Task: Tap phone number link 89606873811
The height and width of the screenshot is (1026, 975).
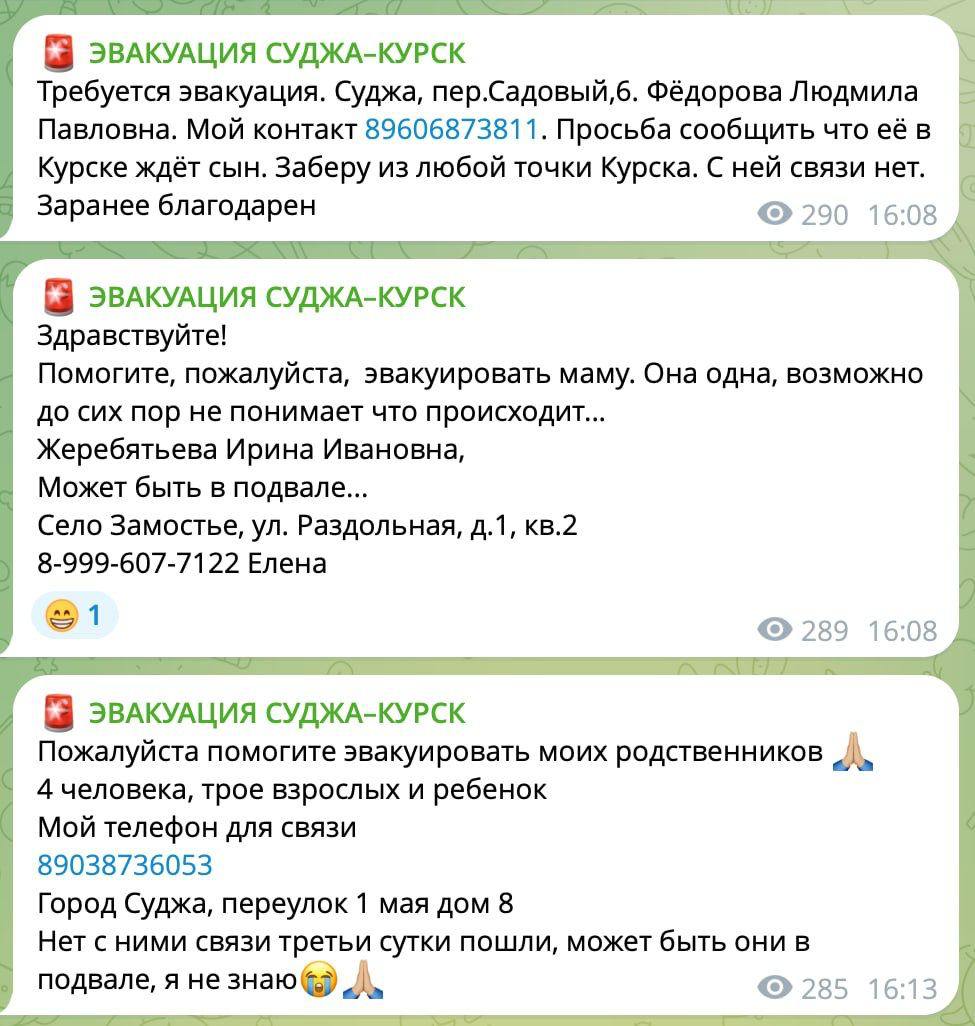Action: point(451,130)
